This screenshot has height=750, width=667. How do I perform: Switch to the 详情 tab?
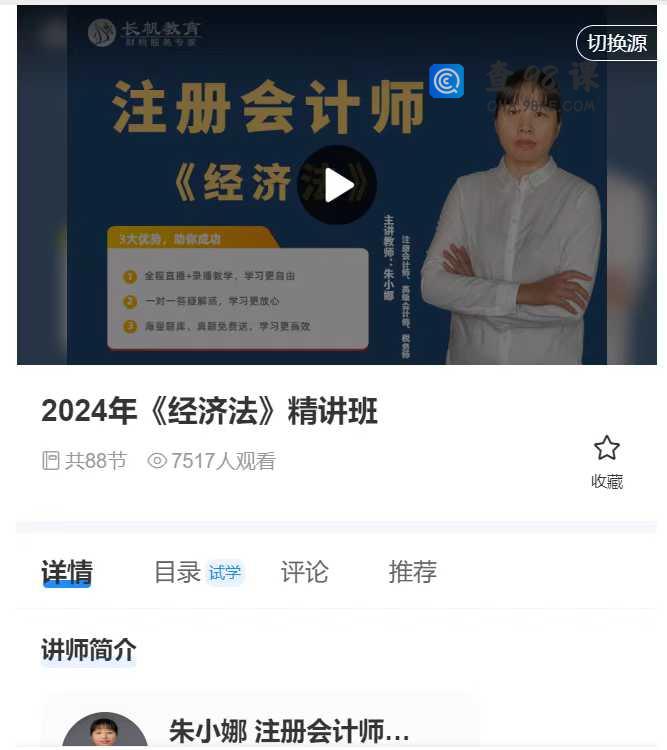coord(67,572)
